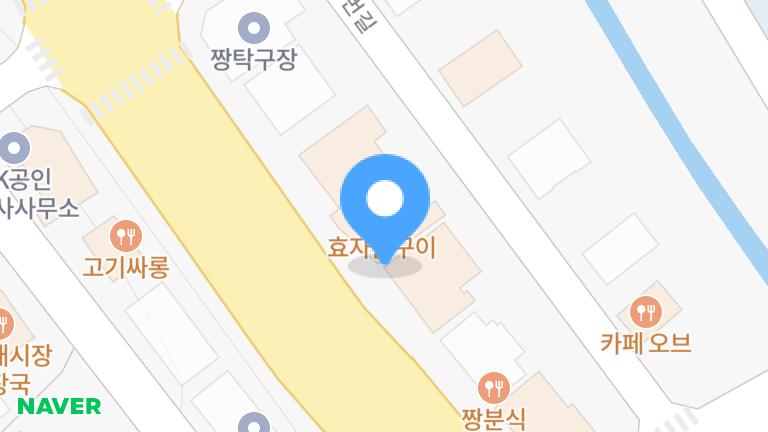Image resolution: width=768 pixels, height=432 pixels.
Task: Select the 짱탁구장 place marker
Action: (256, 27)
